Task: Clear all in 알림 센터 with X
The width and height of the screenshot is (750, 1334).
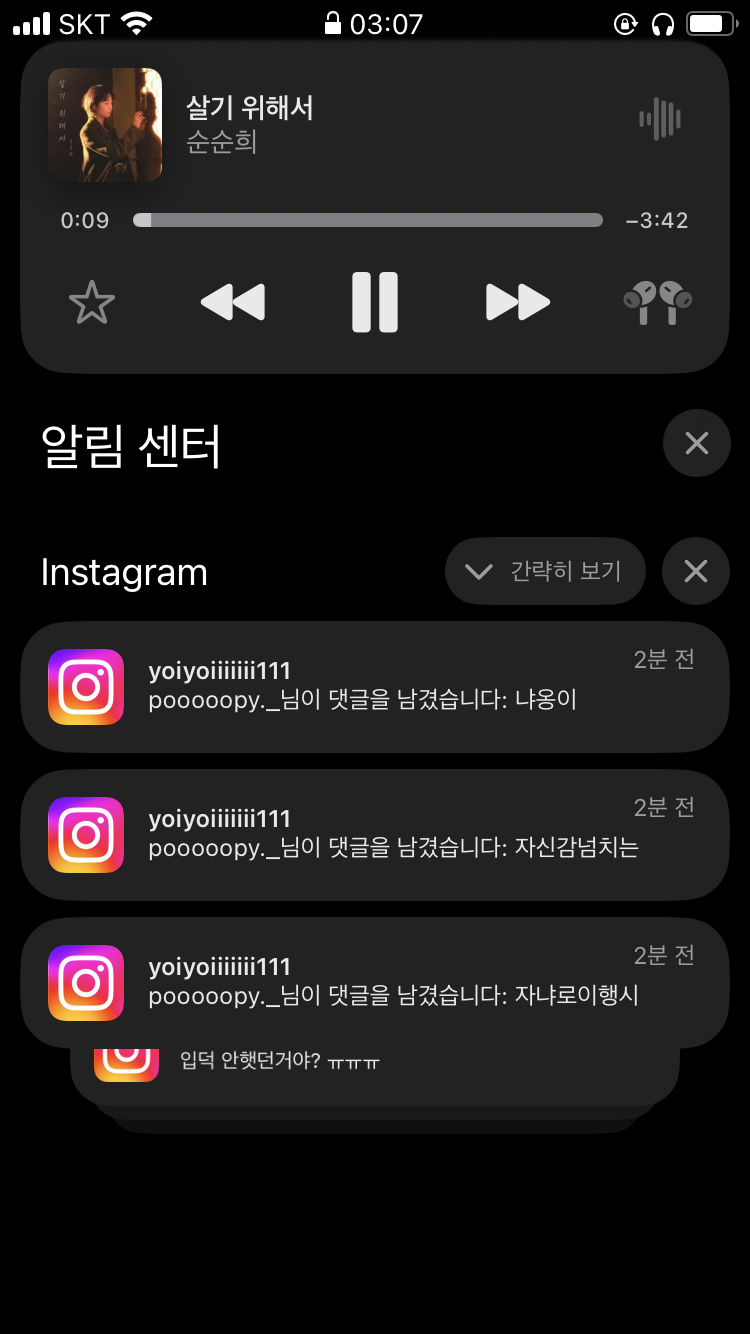Action: [x=697, y=443]
